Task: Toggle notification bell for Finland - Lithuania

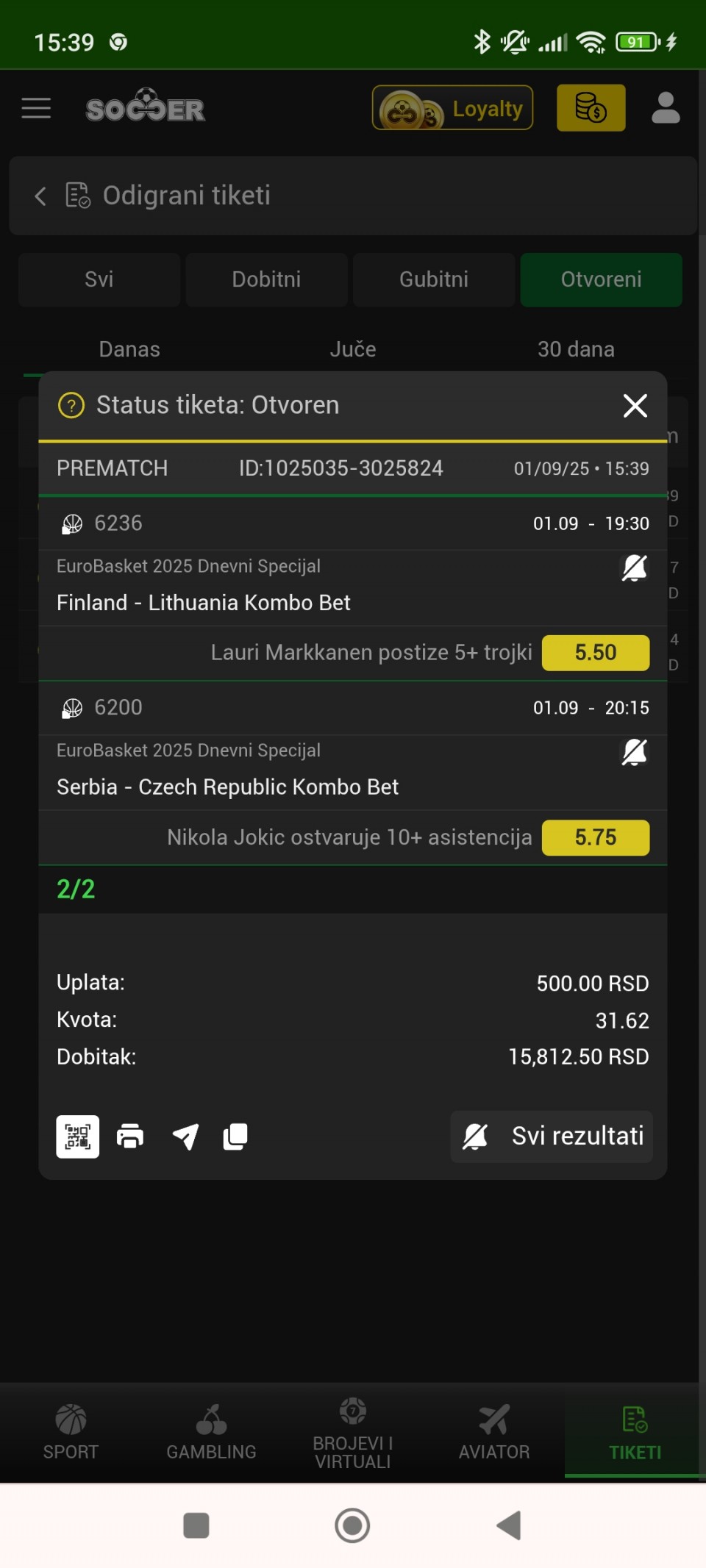Action: click(x=634, y=568)
